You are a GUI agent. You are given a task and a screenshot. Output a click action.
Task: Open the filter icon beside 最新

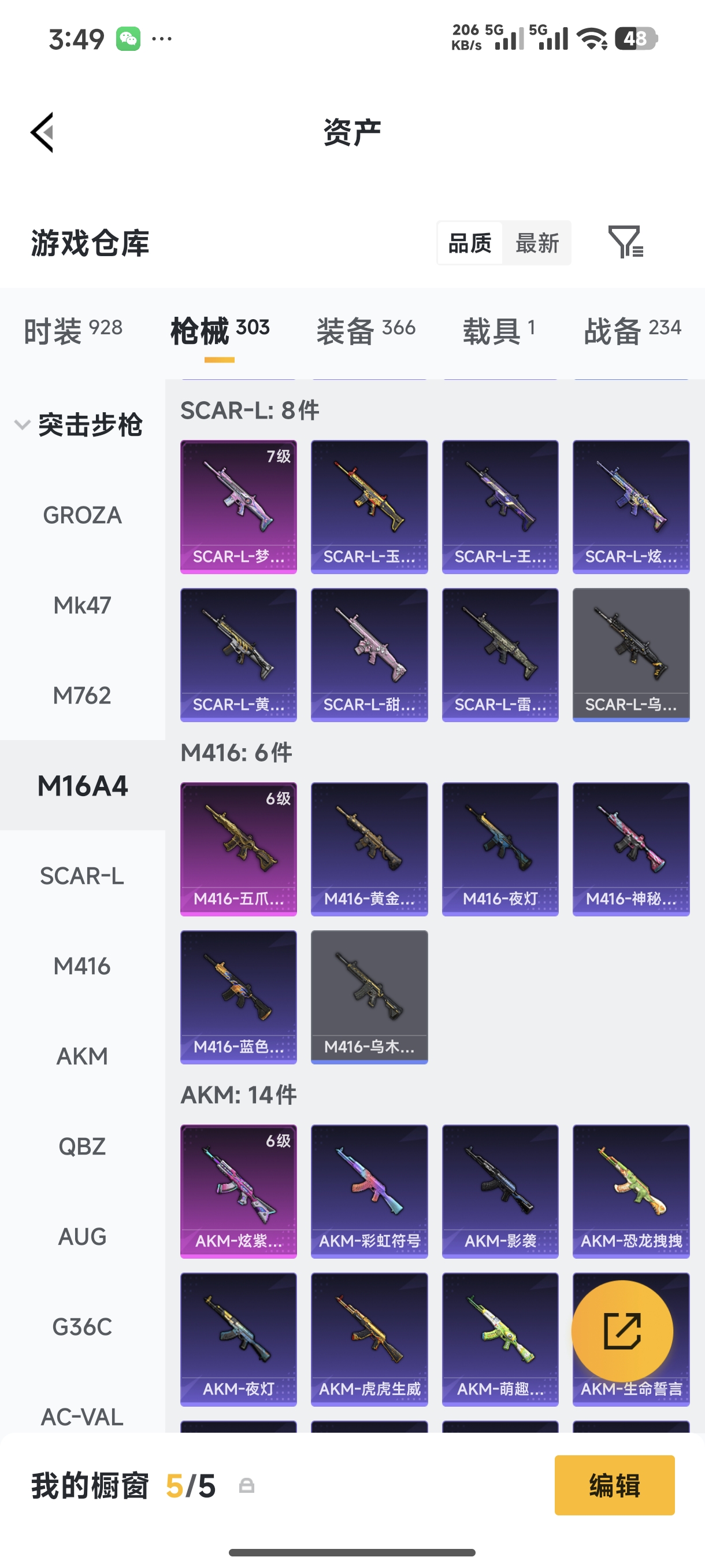[625, 242]
